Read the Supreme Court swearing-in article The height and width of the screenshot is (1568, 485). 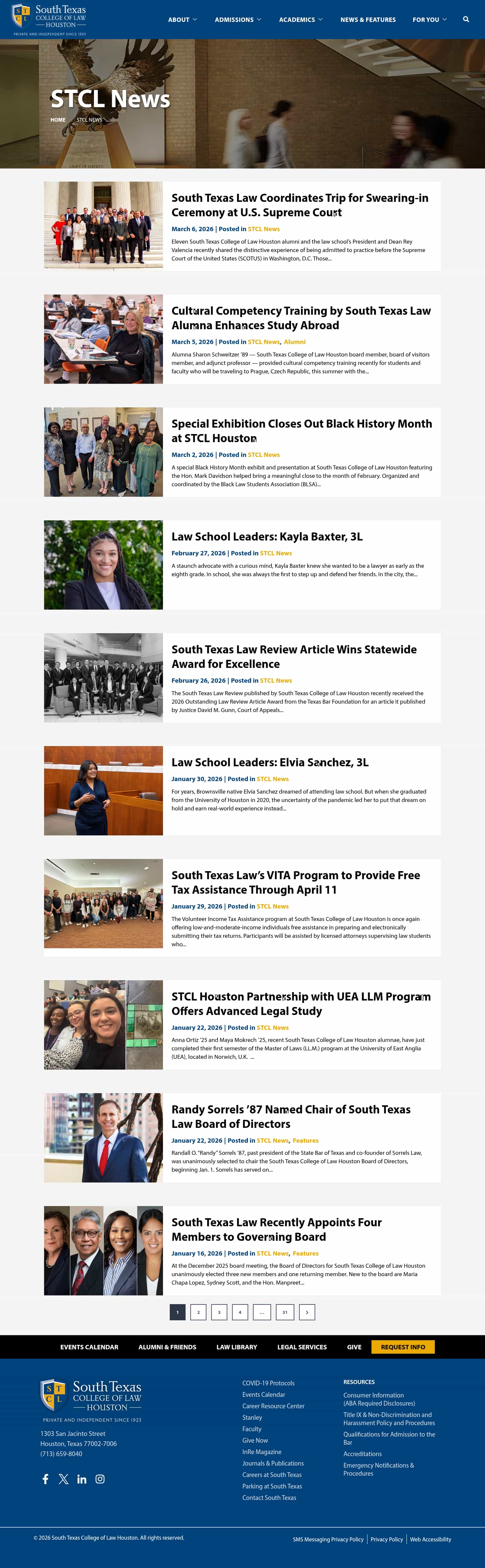click(299, 205)
